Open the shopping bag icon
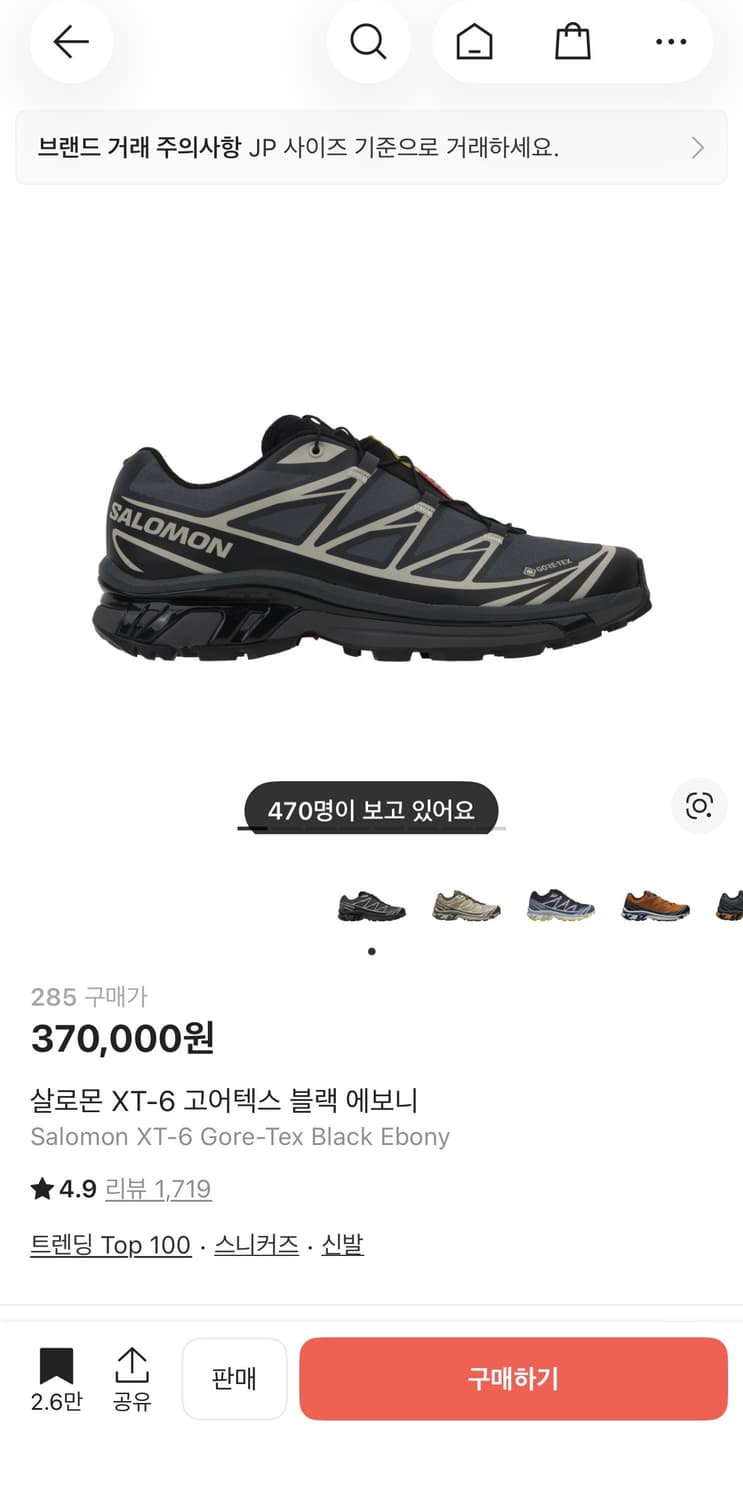 point(572,41)
